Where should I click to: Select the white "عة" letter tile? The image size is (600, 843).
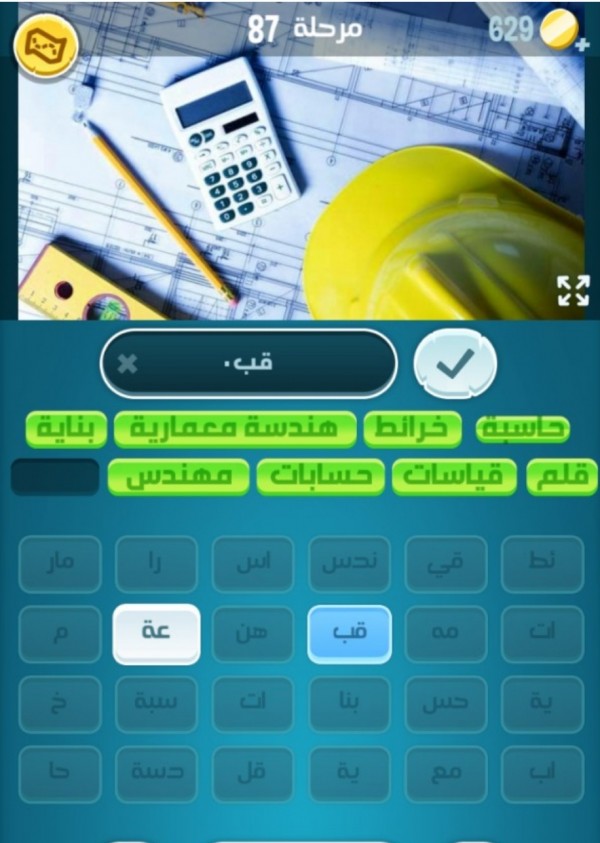tap(157, 633)
